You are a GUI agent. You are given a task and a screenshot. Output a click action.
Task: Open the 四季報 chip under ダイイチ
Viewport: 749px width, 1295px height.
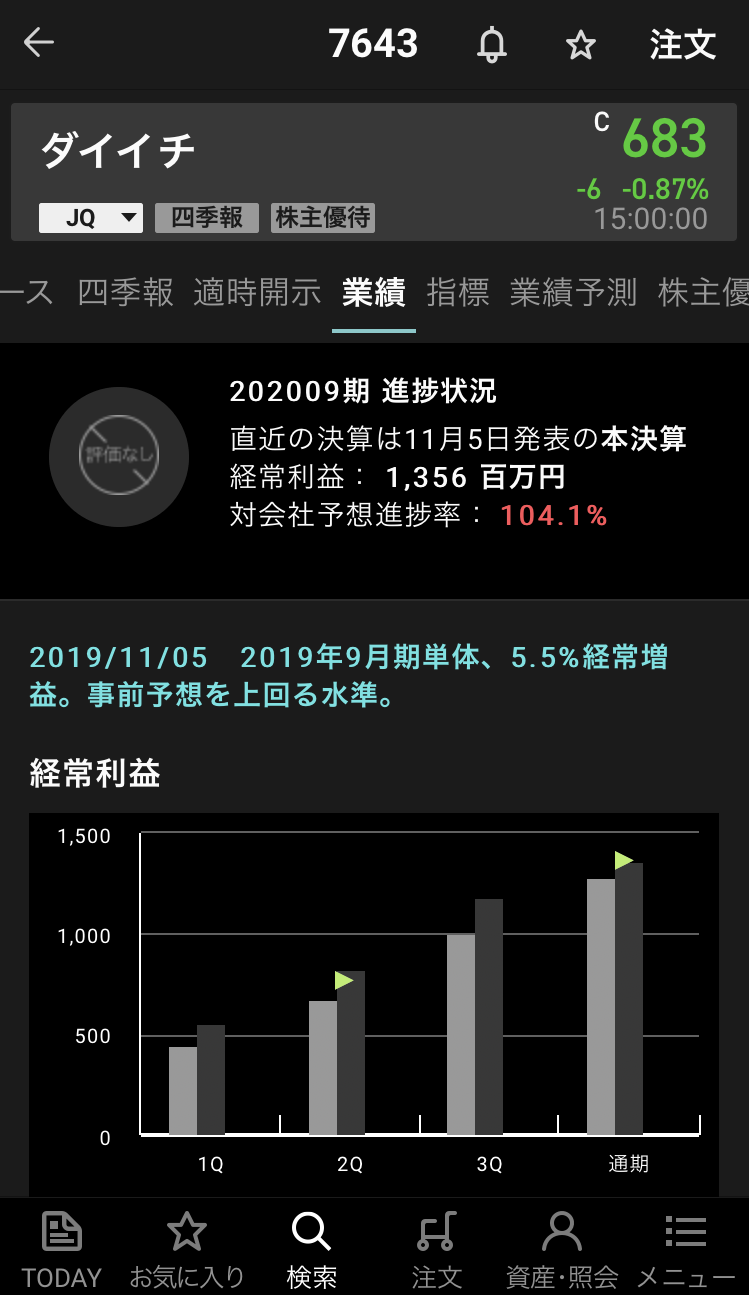(207, 218)
